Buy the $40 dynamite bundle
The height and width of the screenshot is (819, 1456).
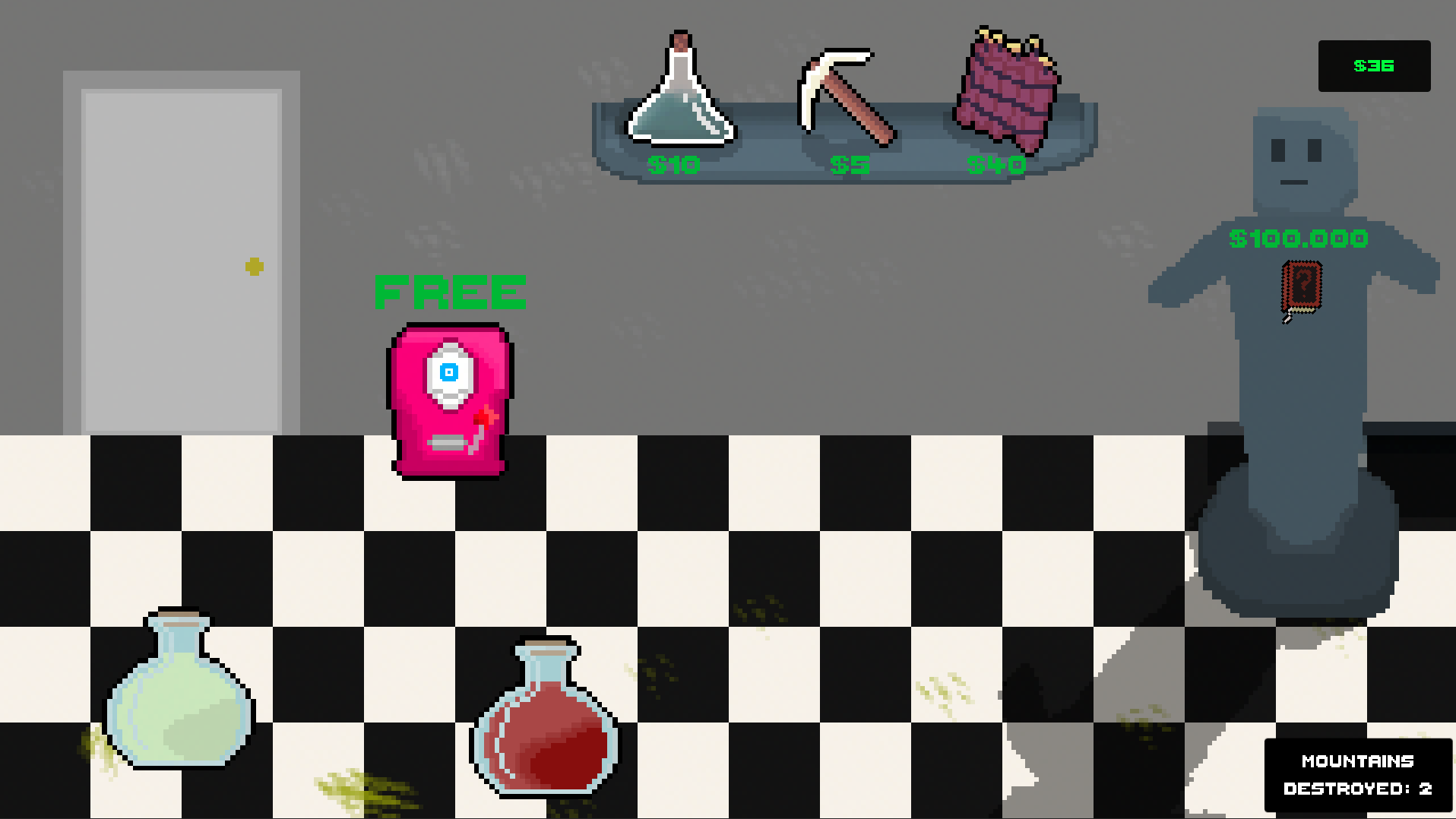(1007, 91)
